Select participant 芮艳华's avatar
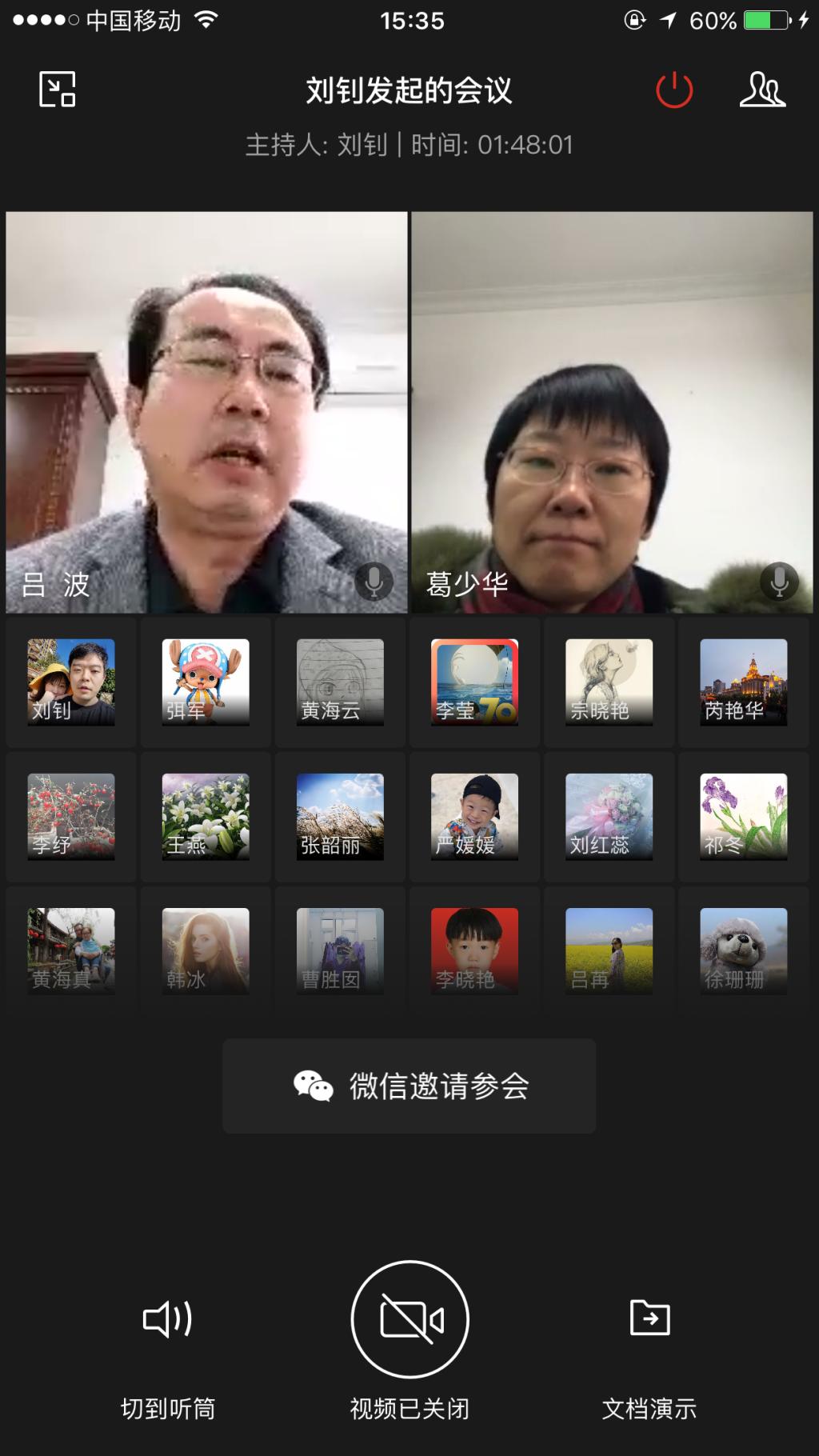Viewport: 819px width, 1456px height. [743, 682]
